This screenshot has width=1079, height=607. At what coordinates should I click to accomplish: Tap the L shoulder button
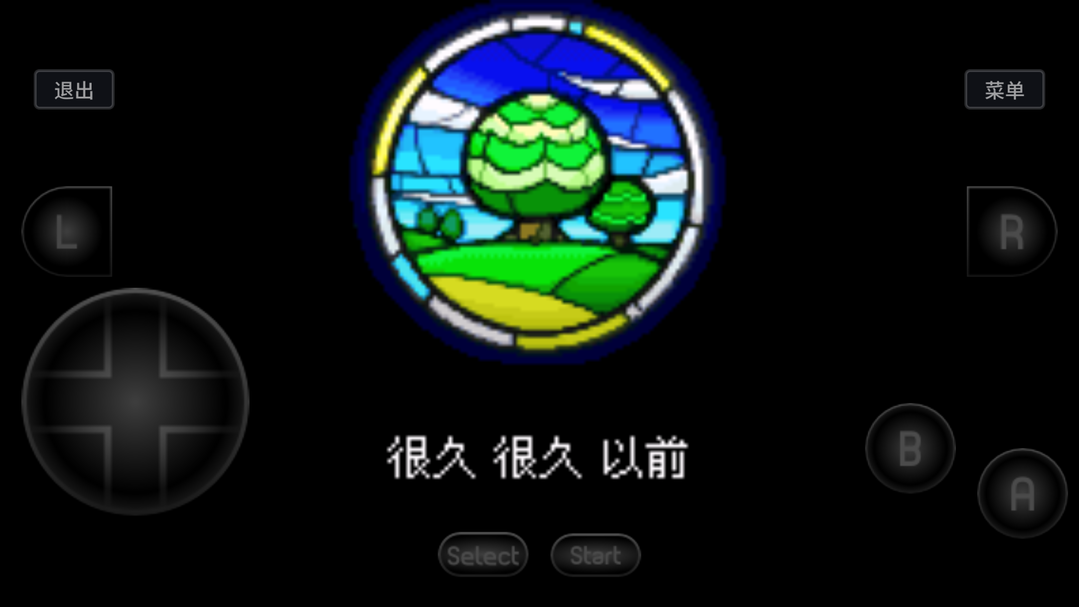click(x=67, y=231)
